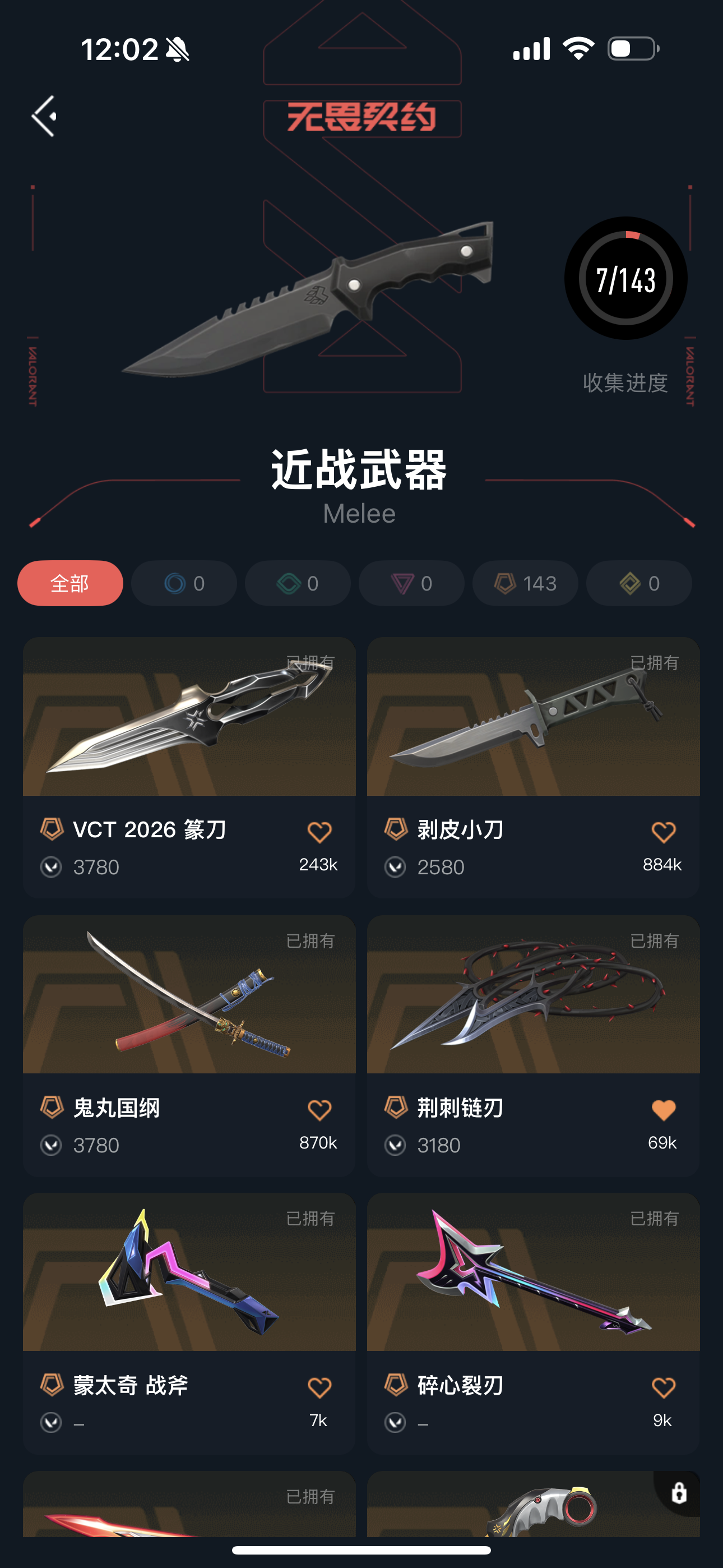Unlike the 荆刺链刃 skin
The image size is (723, 1568).
tap(664, 1110)
